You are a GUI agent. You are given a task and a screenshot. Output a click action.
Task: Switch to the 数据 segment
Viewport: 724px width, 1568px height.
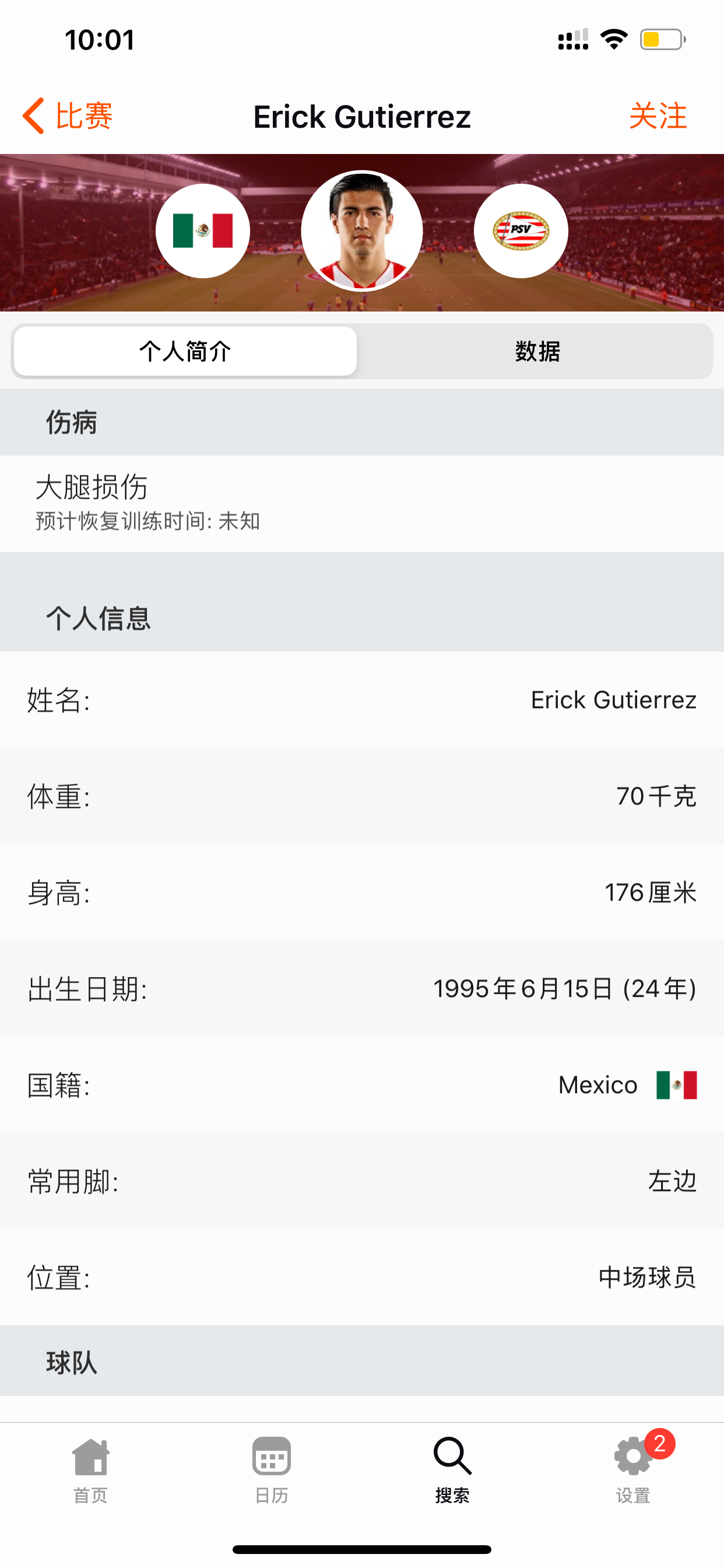click(x=537, y=351)
